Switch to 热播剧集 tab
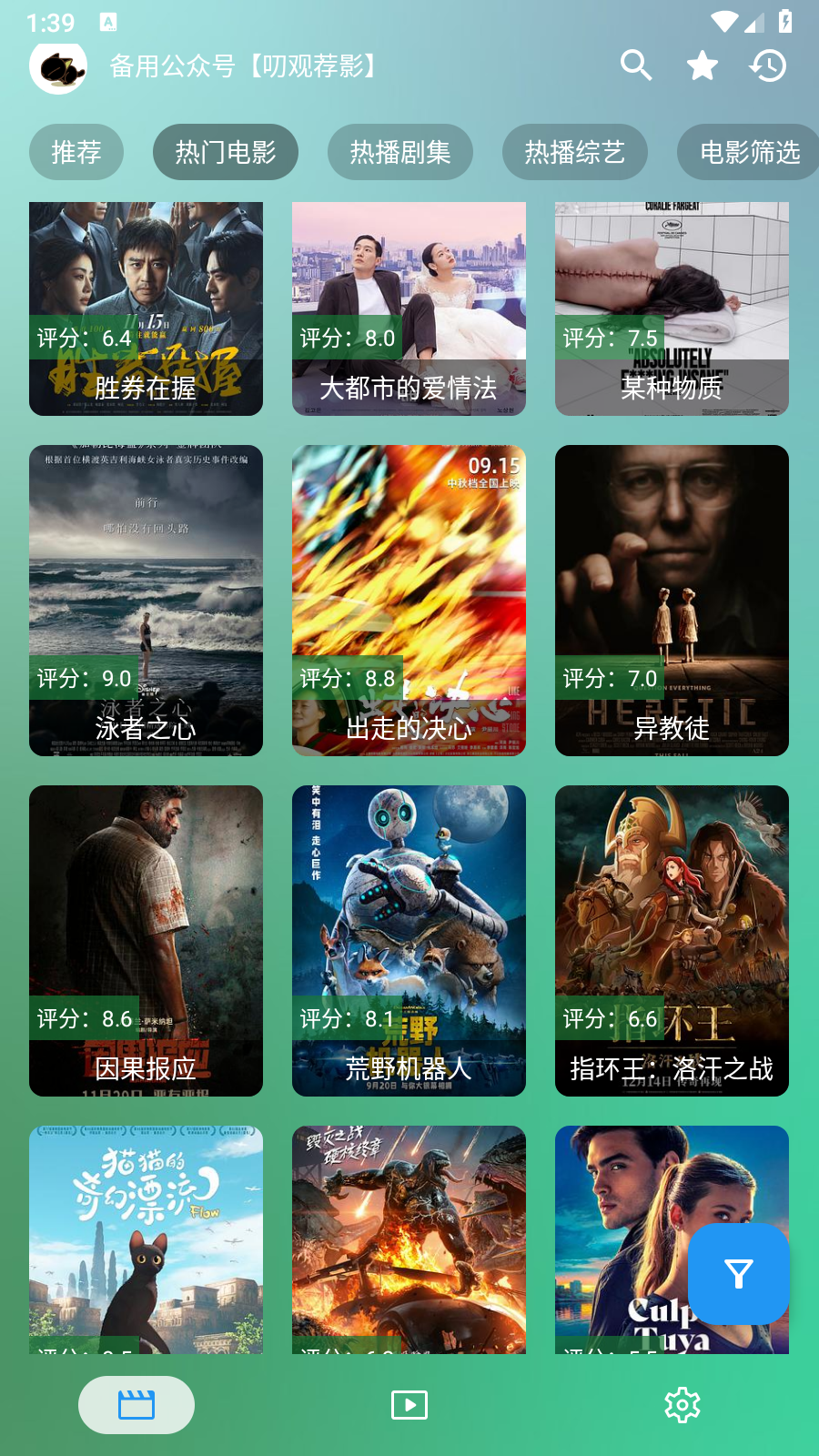 coord(400,152)
